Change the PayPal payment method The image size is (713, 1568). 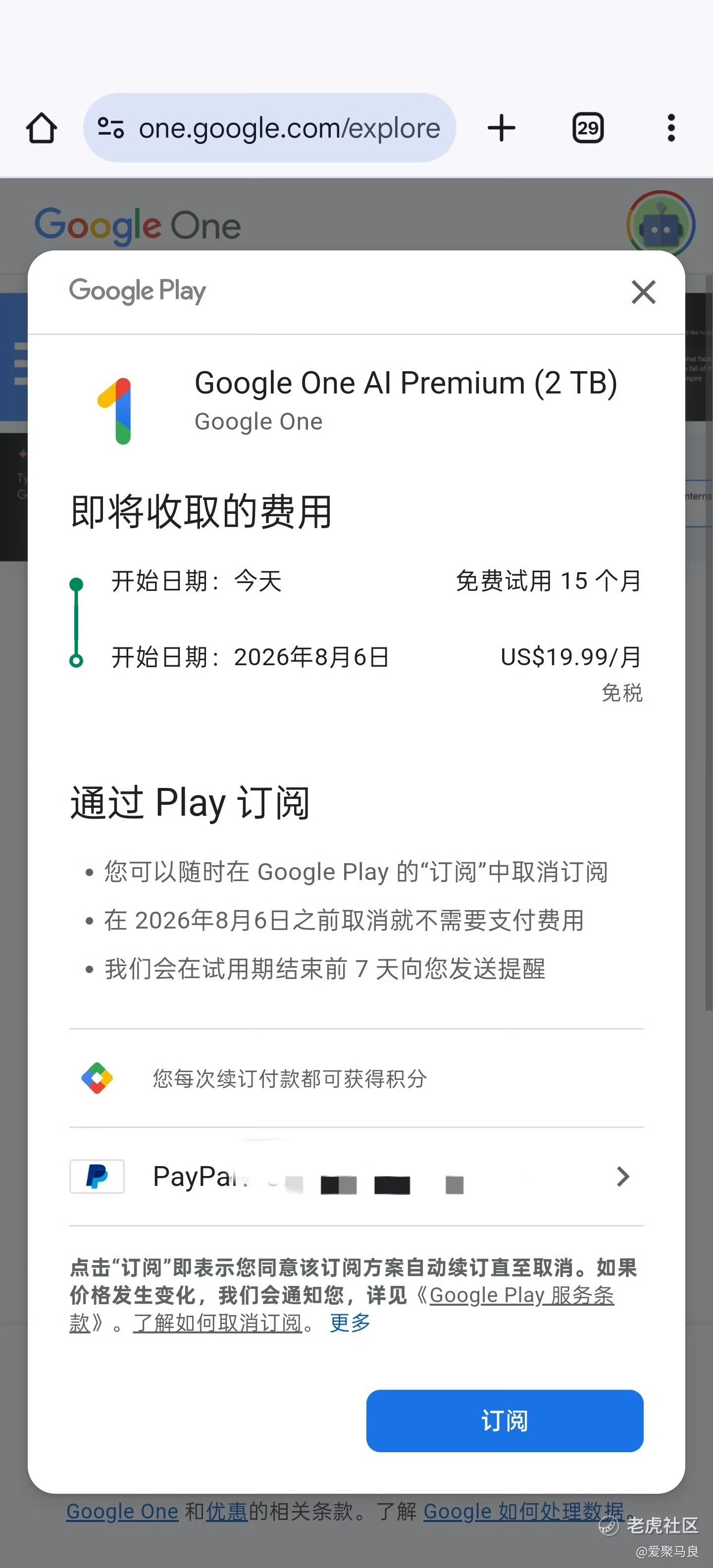[356, 1176]
